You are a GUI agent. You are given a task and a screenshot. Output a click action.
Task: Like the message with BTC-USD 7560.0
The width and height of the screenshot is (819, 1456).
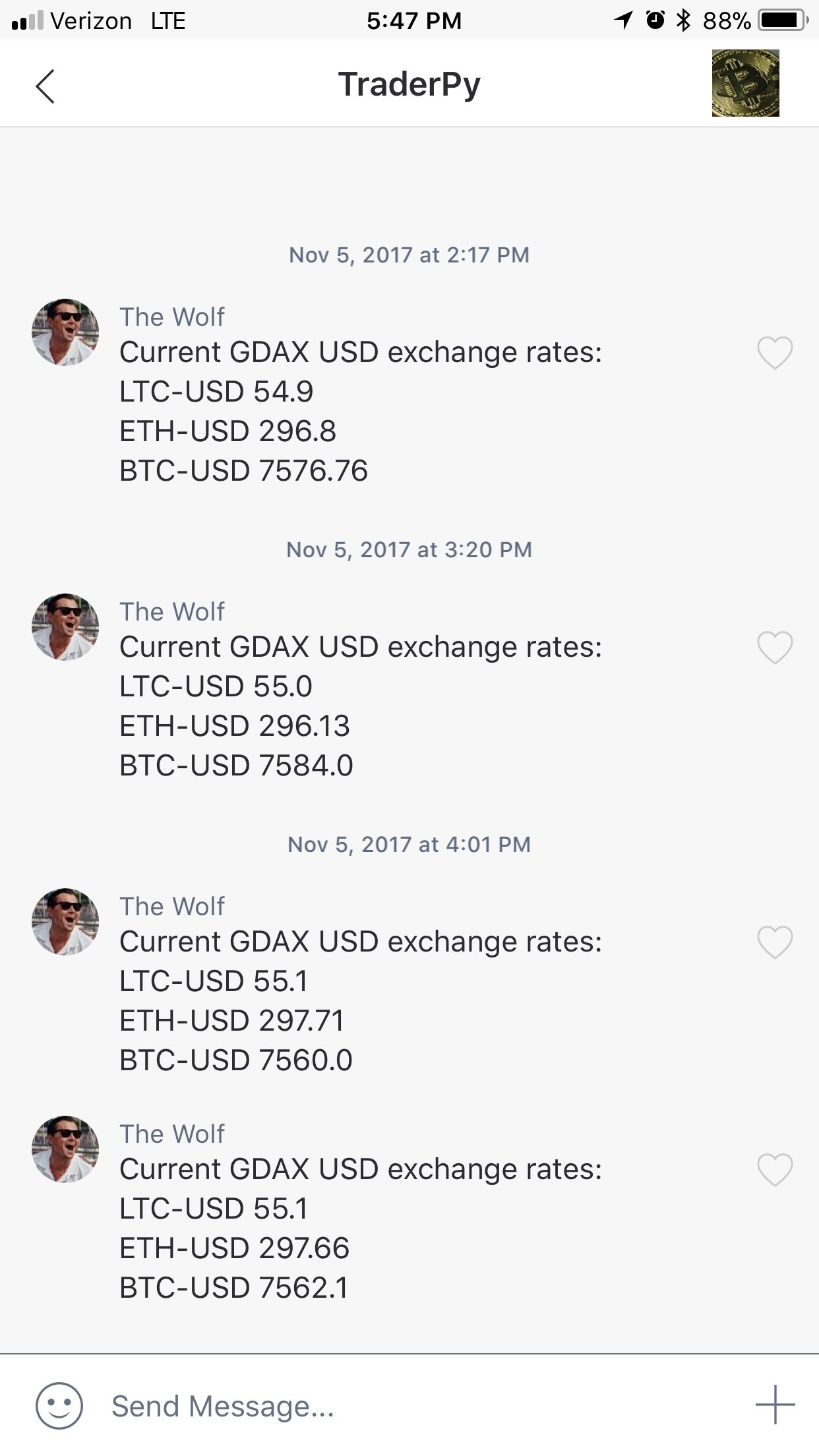click(774, 942)
